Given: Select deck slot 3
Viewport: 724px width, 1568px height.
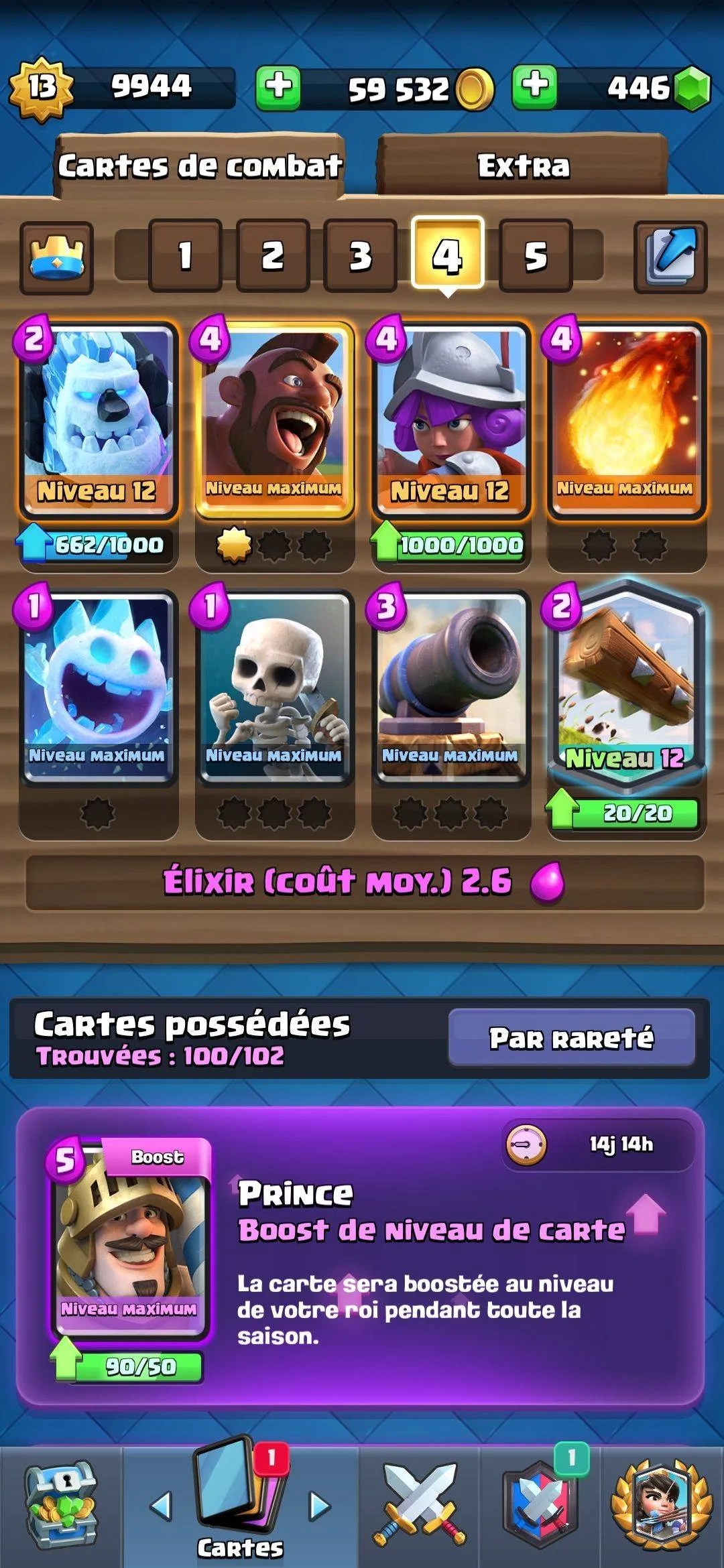Looking at the screenshot, I should point(360,255).
